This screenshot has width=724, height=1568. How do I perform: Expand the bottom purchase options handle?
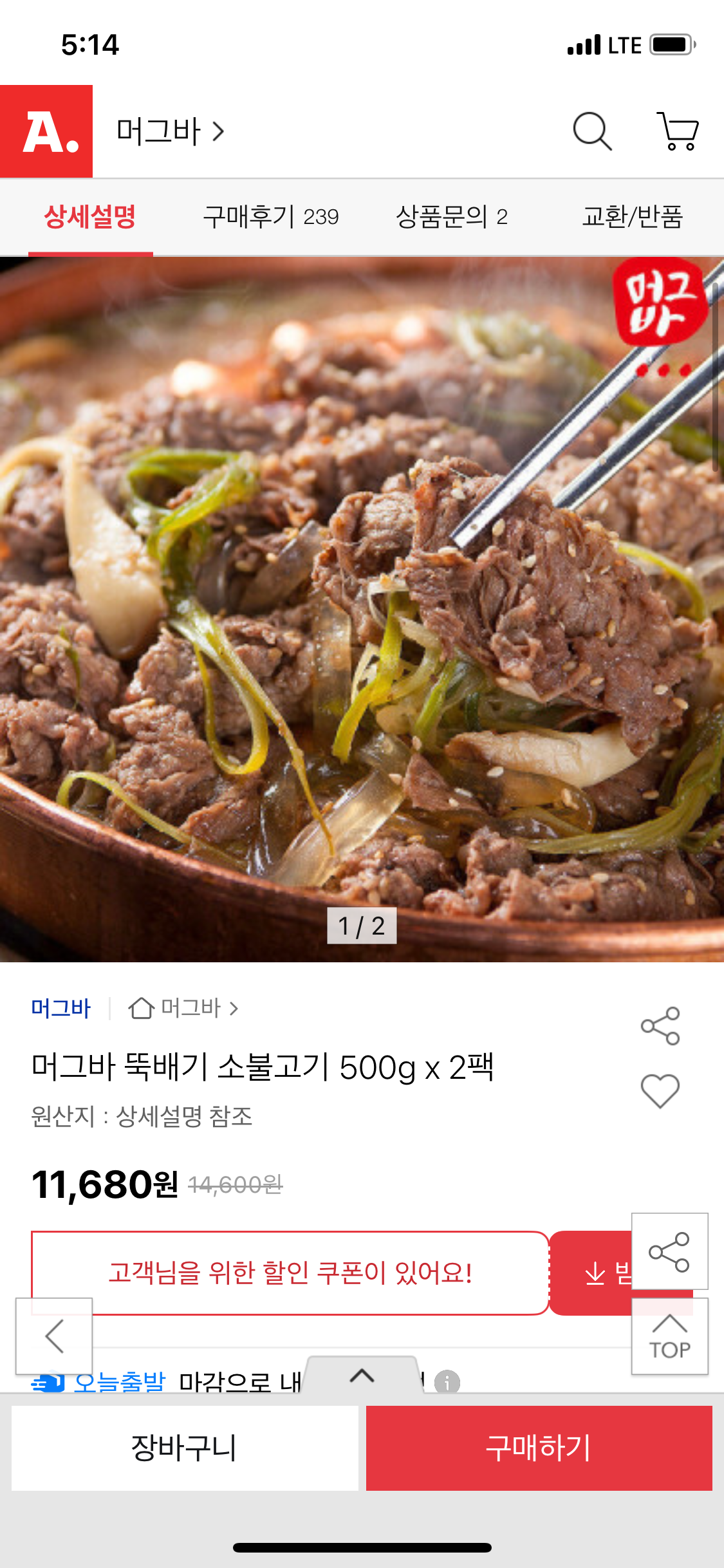tap(362, 1376)
